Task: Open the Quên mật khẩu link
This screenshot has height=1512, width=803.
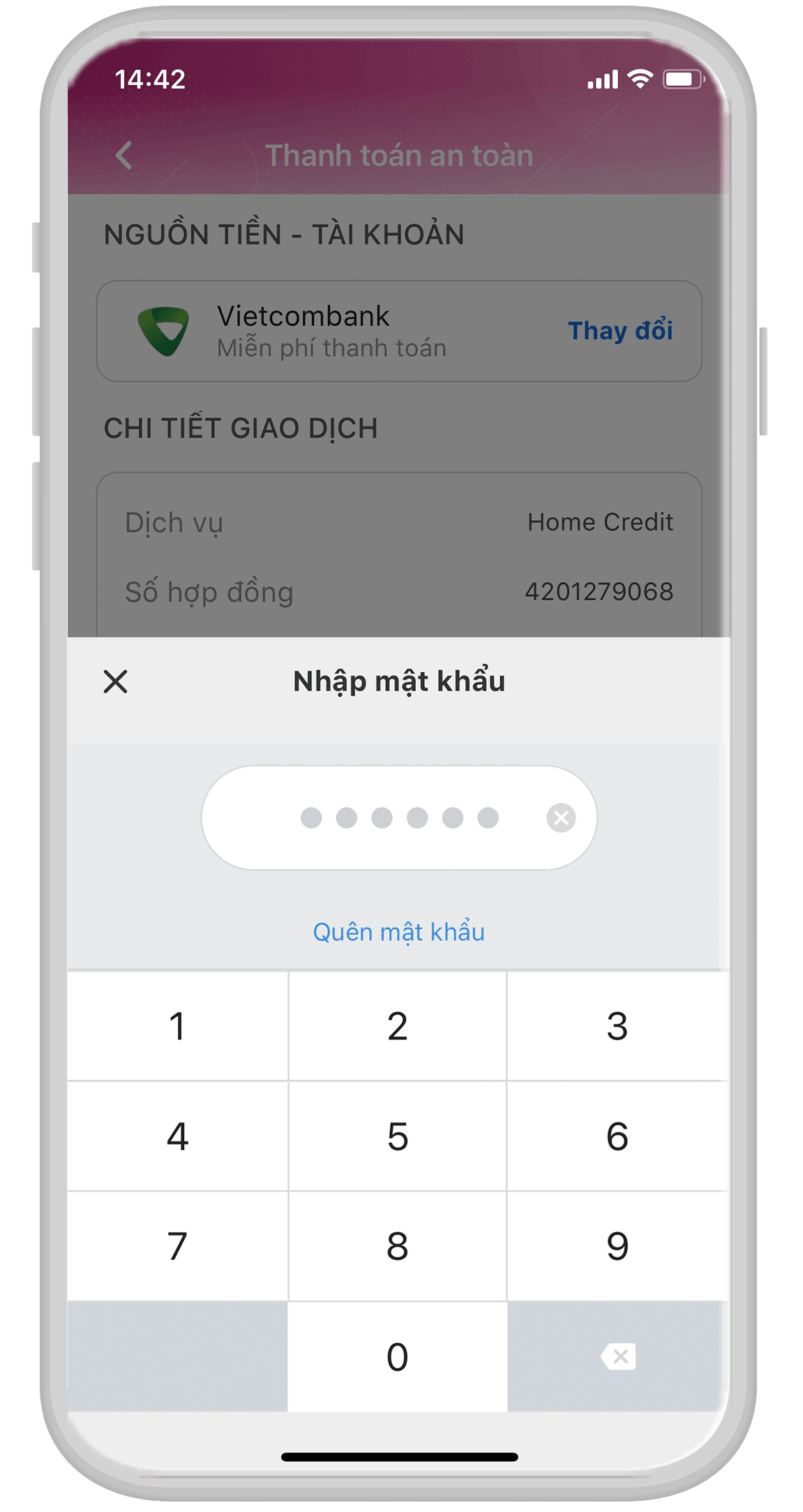Action: (x=398, y=932)
